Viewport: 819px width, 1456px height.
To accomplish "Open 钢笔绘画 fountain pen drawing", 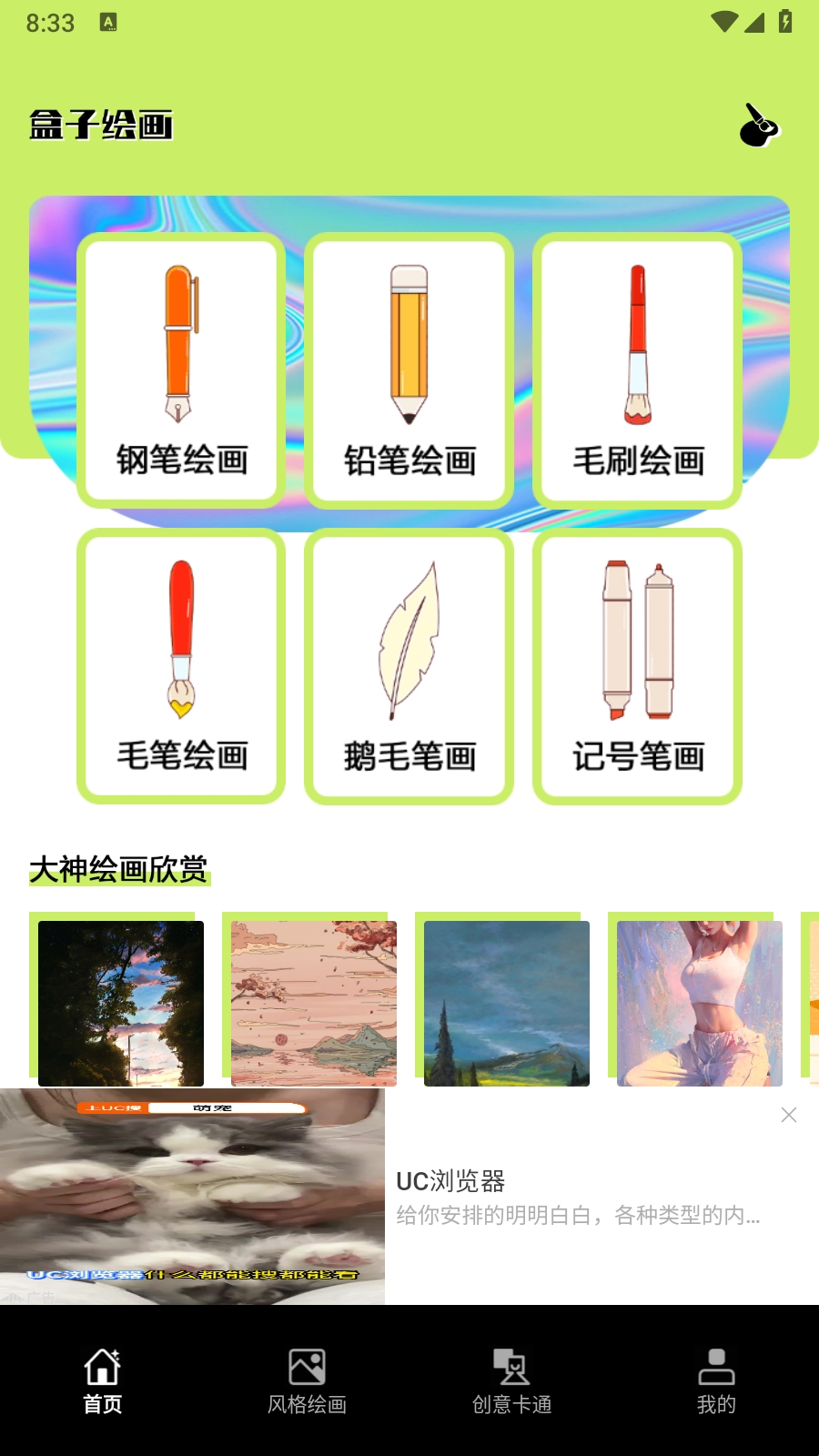I will pyautogui.click(x=181, y=370).
